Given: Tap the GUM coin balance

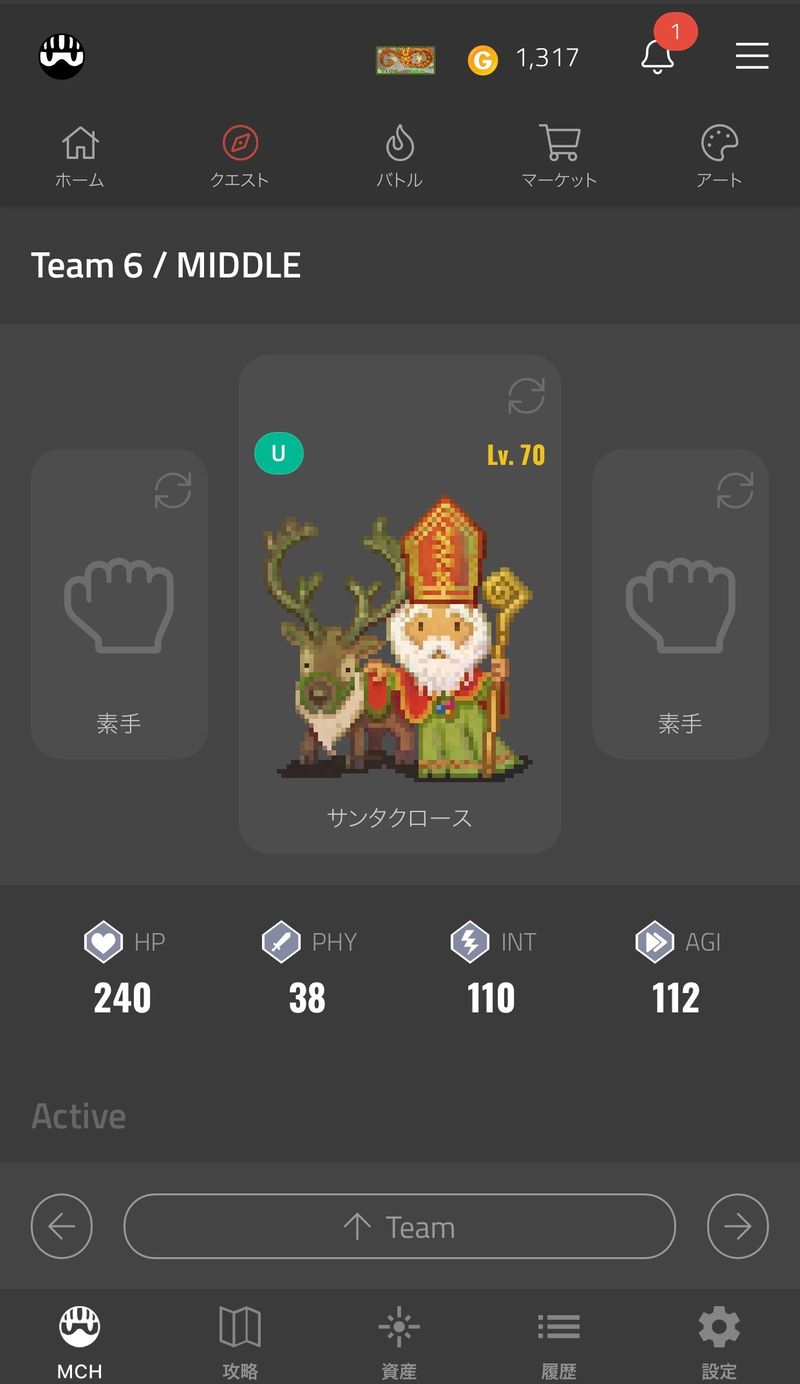Looking at the screenshot, I should coord(525,60).
